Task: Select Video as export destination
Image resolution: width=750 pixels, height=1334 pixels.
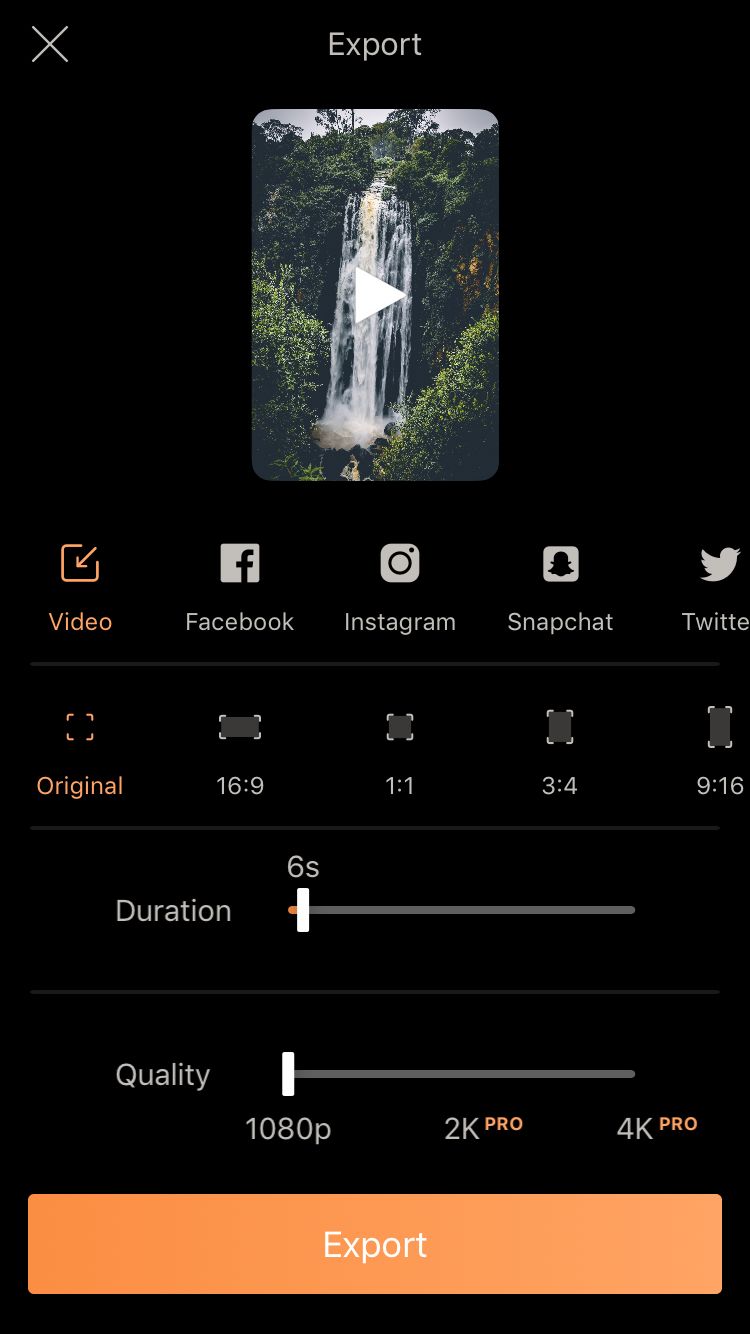Action: pyautogui.click(x=80, y=589)
